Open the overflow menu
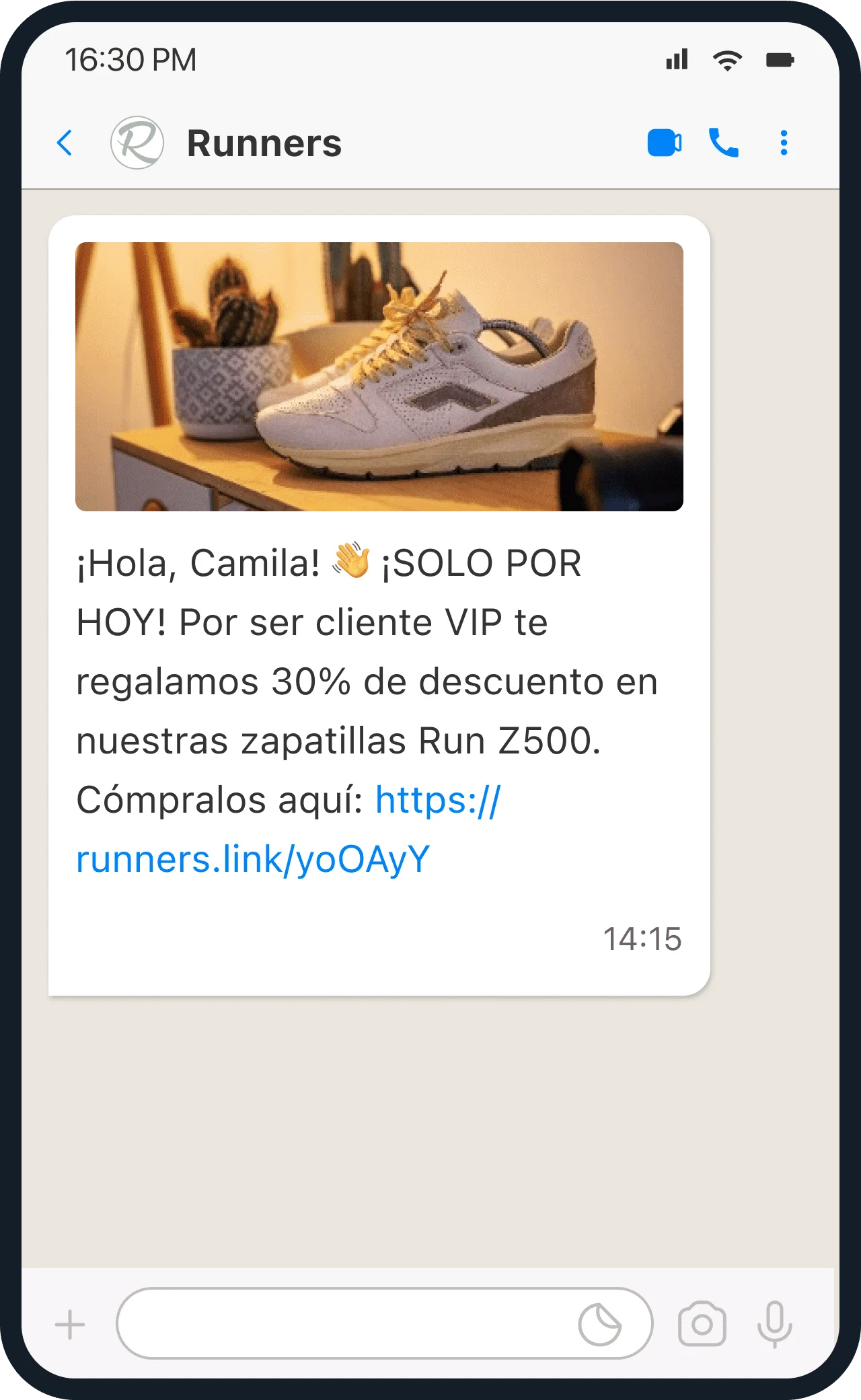Viewport: 861px width, 1400px height. tap(784, 143)
